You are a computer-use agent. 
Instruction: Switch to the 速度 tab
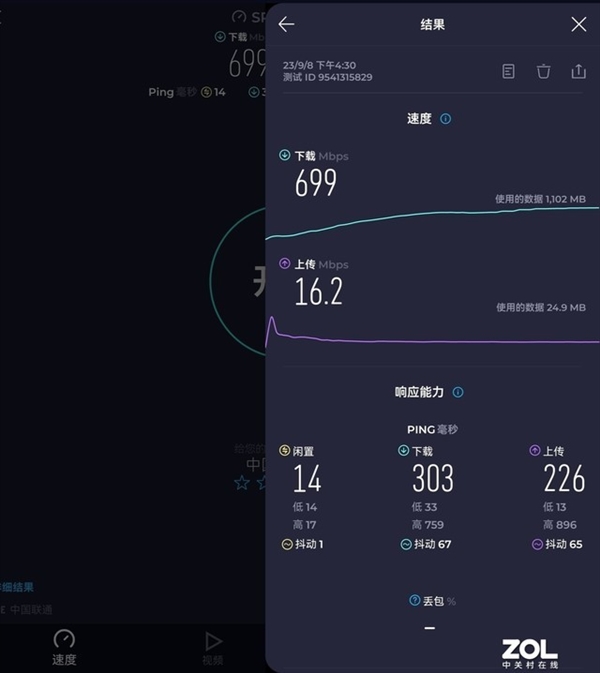64,648
